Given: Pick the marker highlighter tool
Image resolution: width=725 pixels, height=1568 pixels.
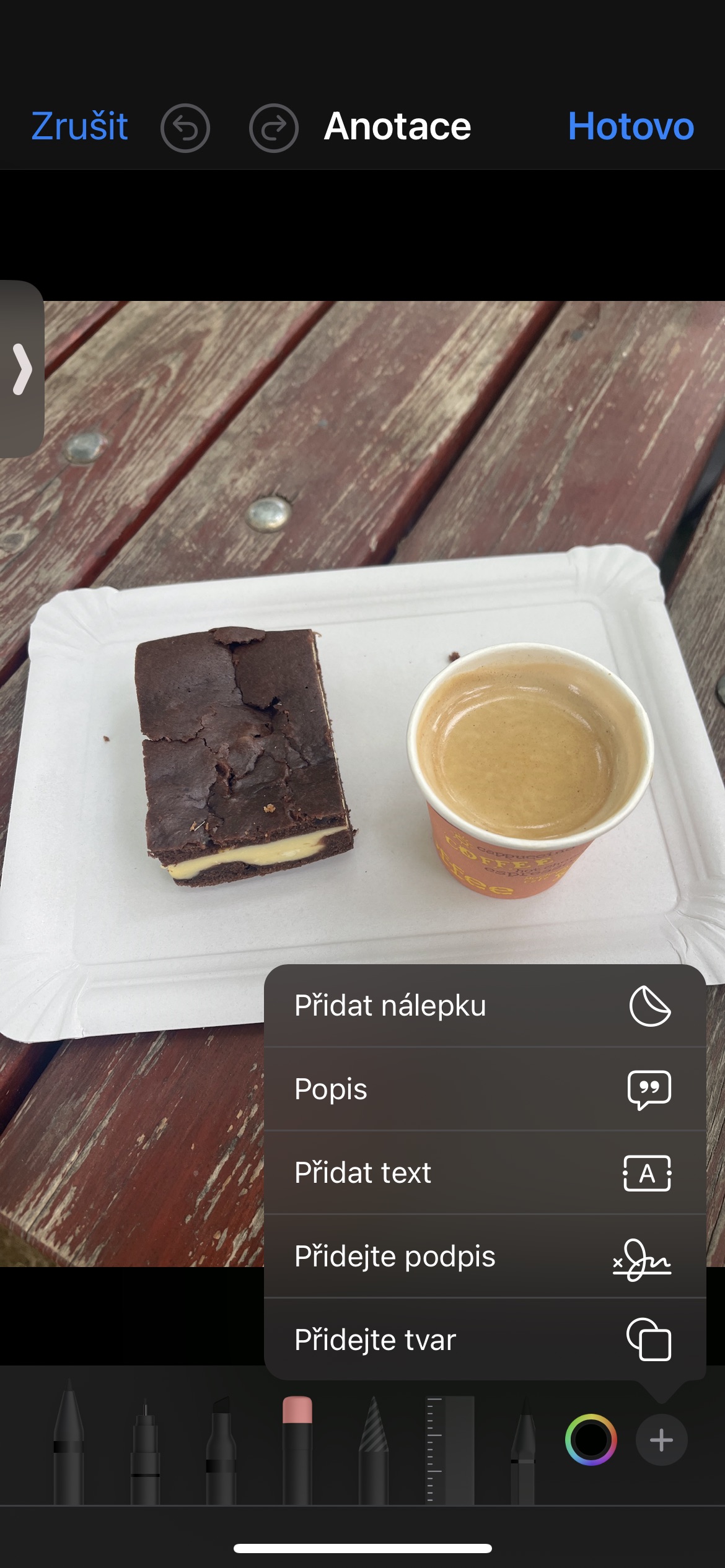Looking at the screenshot, I should 221,1449.
